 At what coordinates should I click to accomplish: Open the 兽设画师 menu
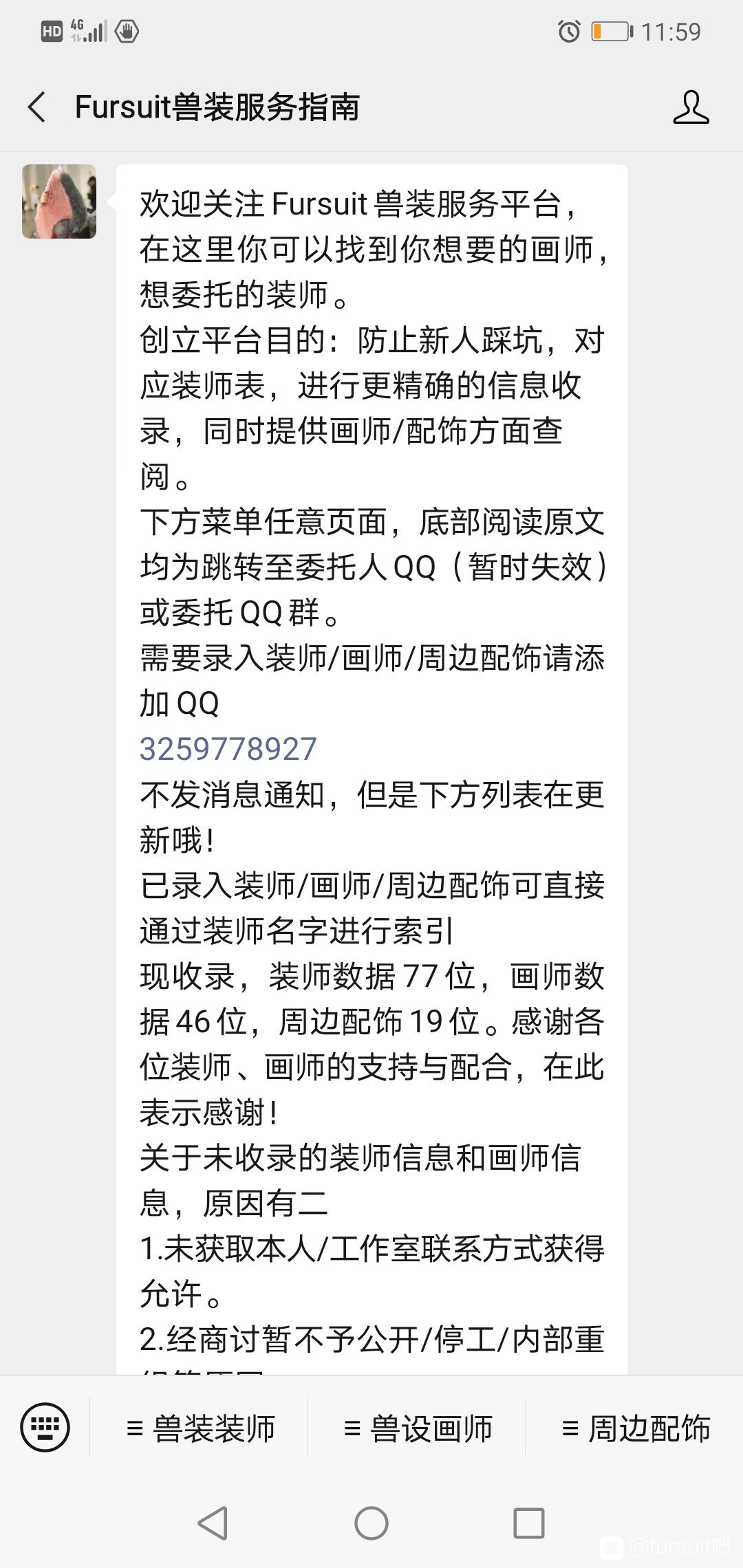[418, 1428]
